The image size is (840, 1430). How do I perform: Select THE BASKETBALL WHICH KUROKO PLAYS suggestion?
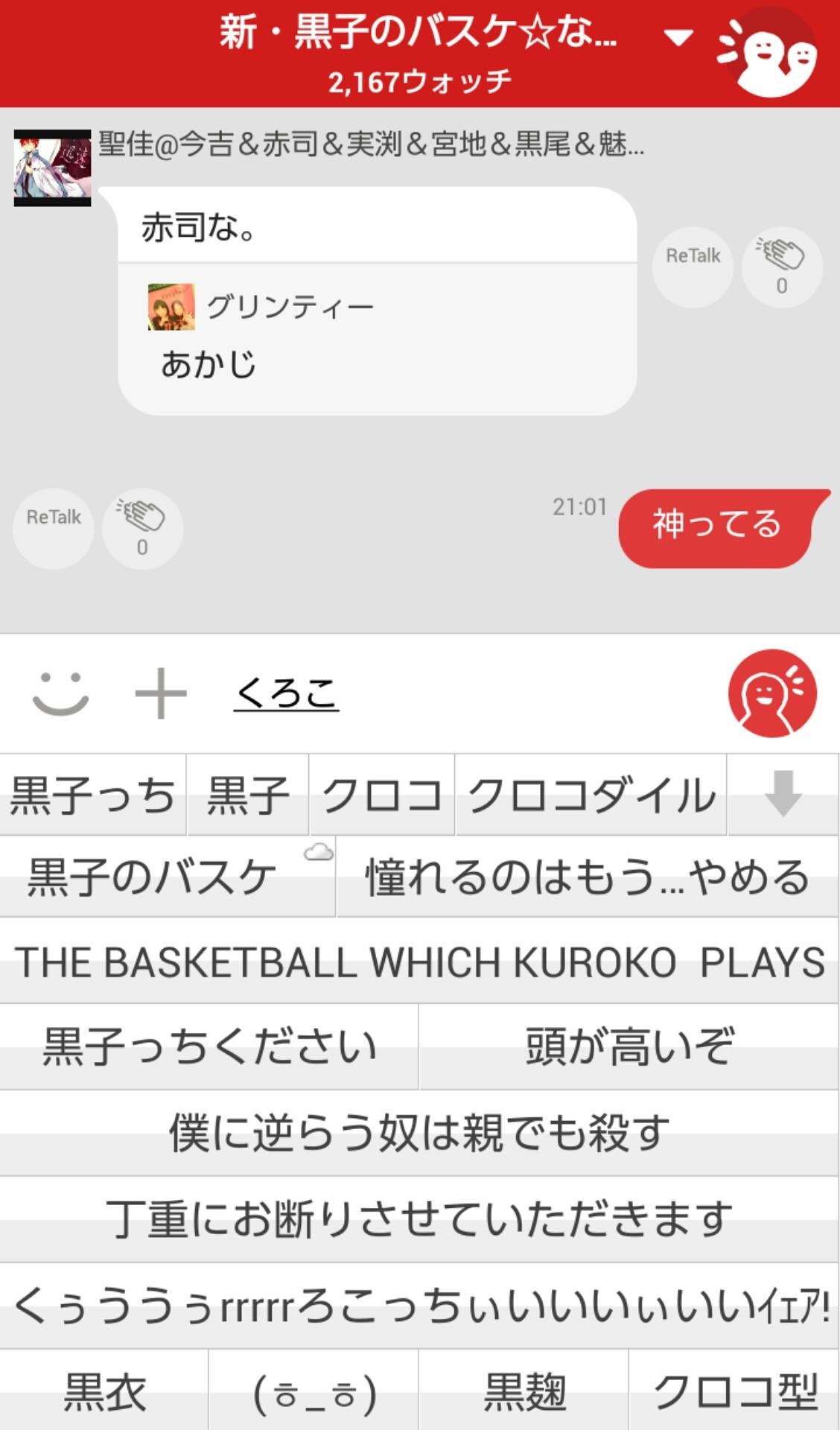[420, 963]
